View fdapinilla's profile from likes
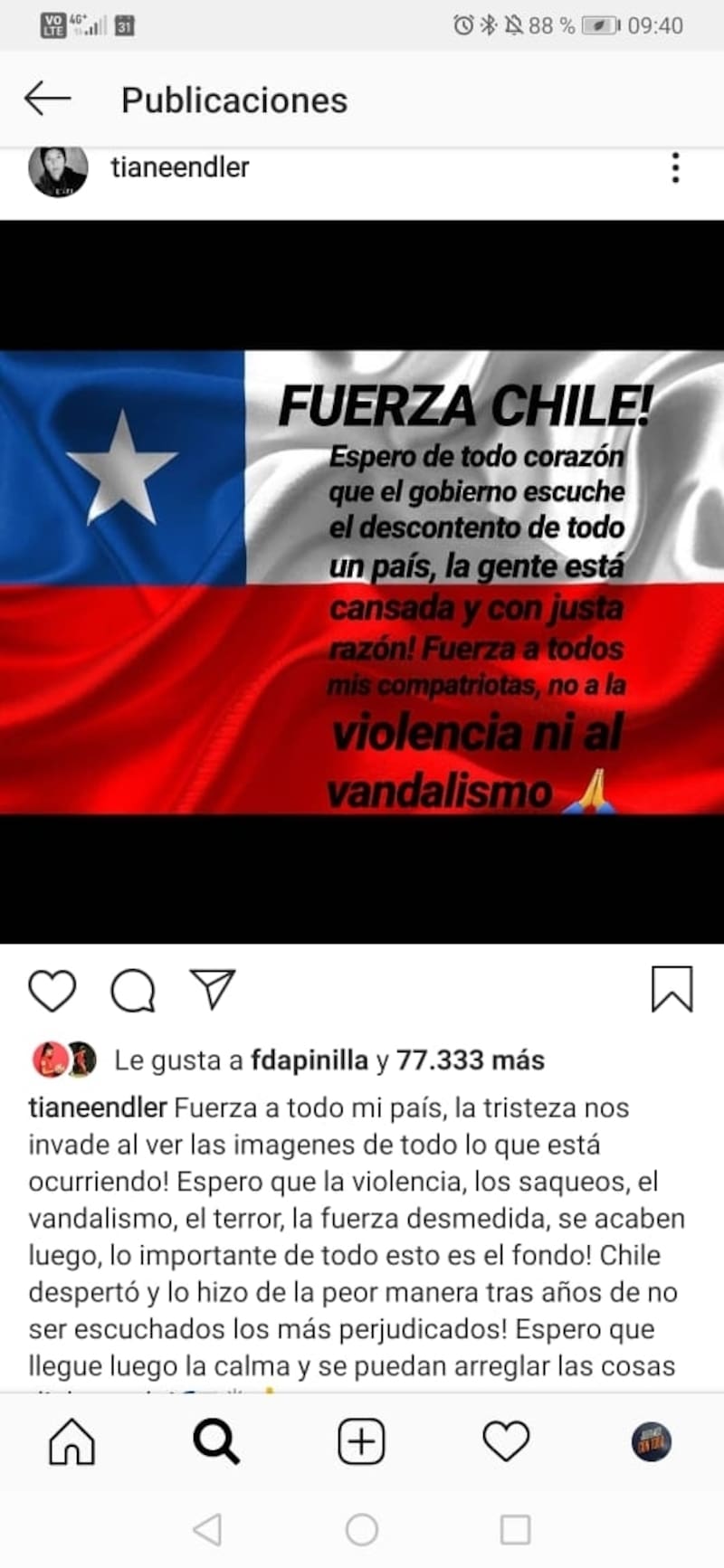 310,1060
